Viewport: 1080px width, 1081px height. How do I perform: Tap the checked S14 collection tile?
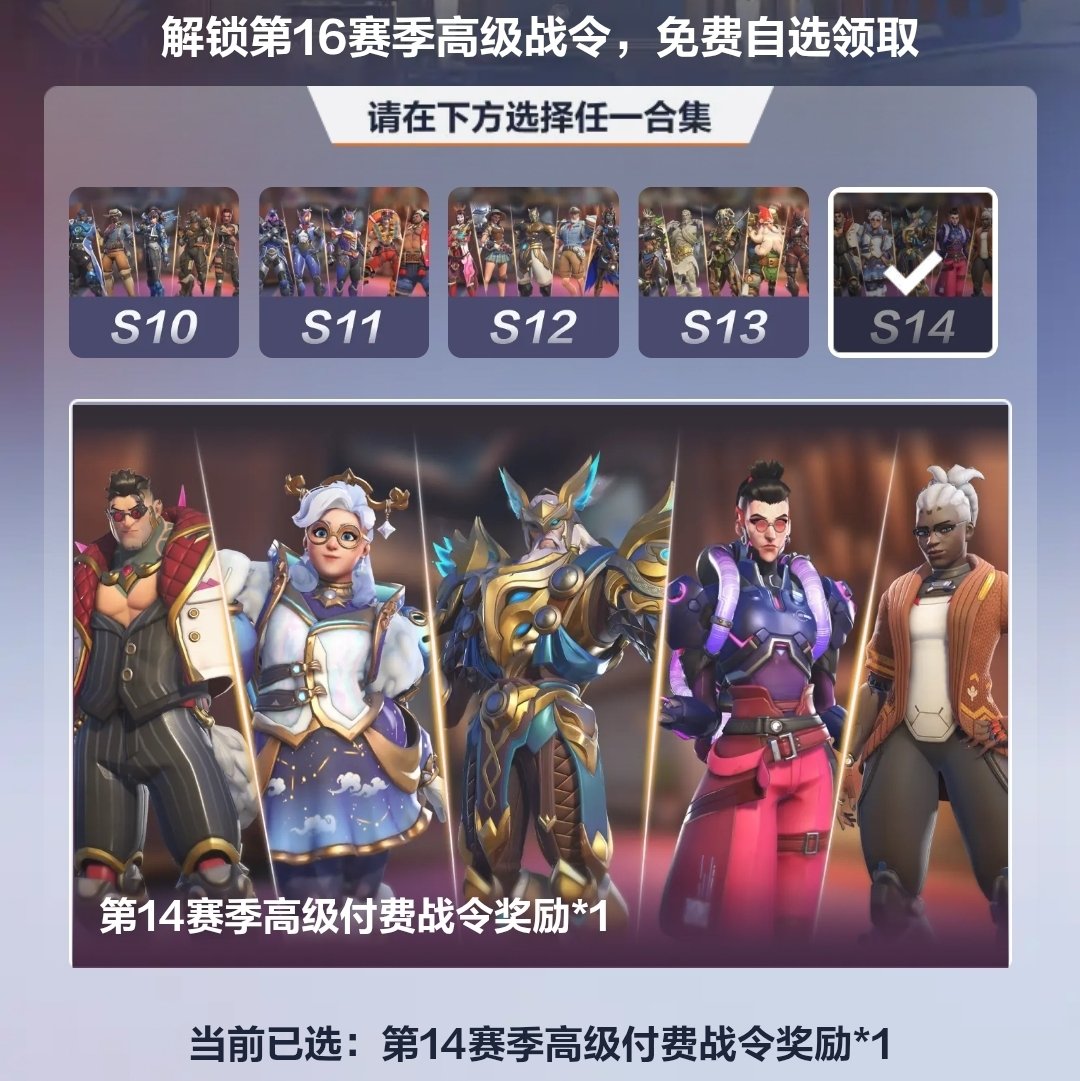coord(913,272)
